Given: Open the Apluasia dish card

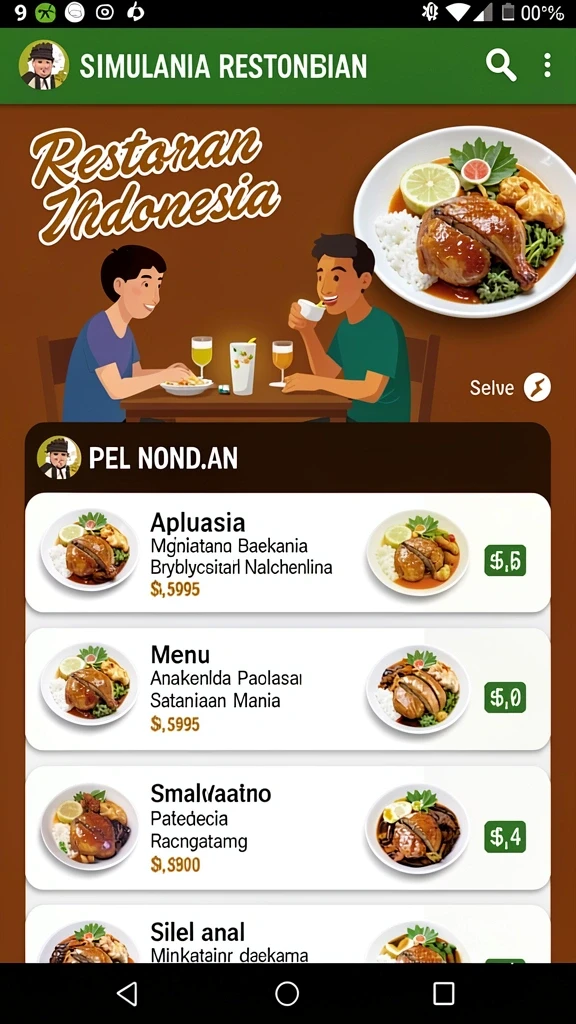Looking at the screenshot, I should [287, 552].
